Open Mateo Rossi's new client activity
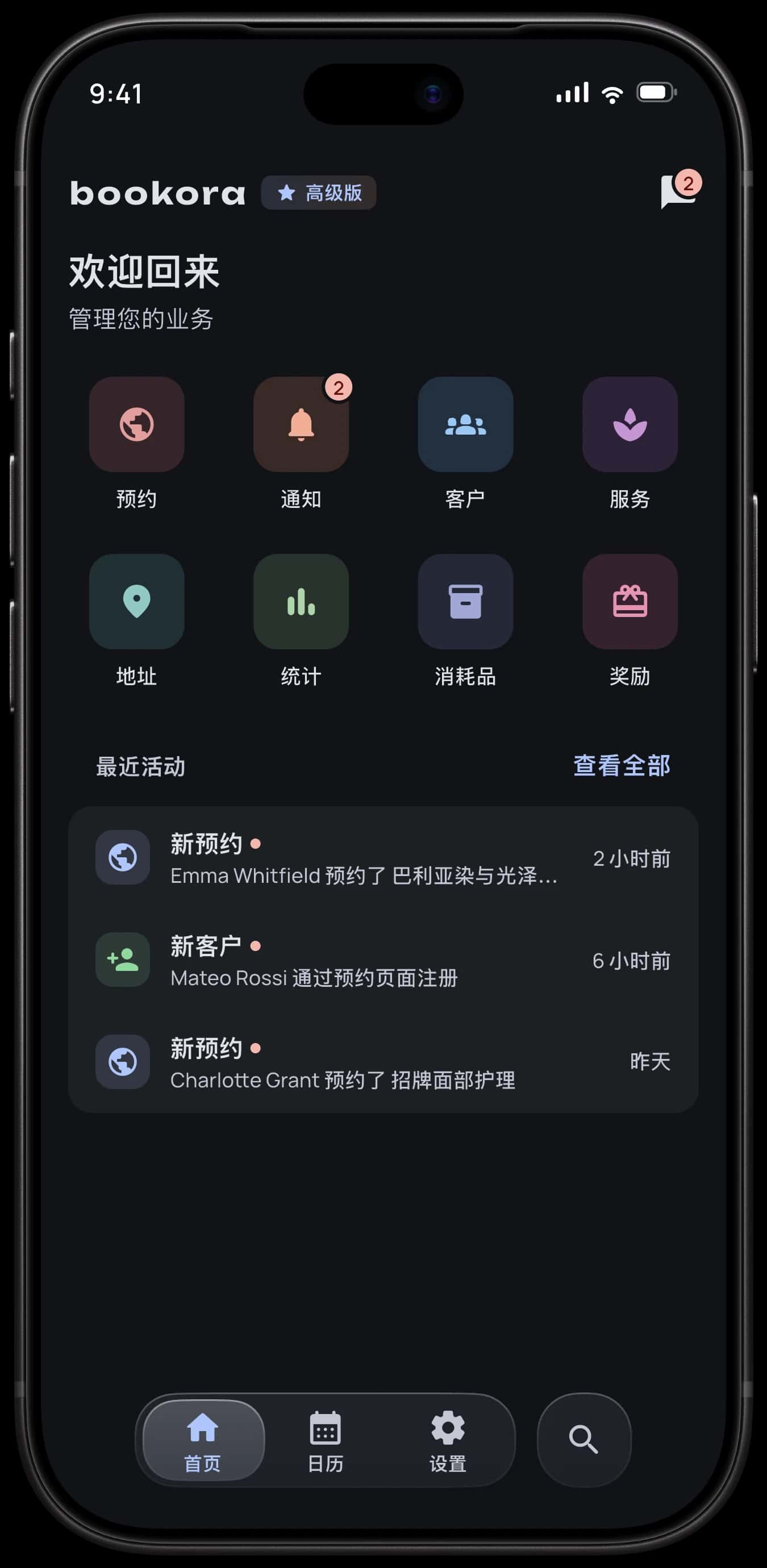 pos(383,961)
